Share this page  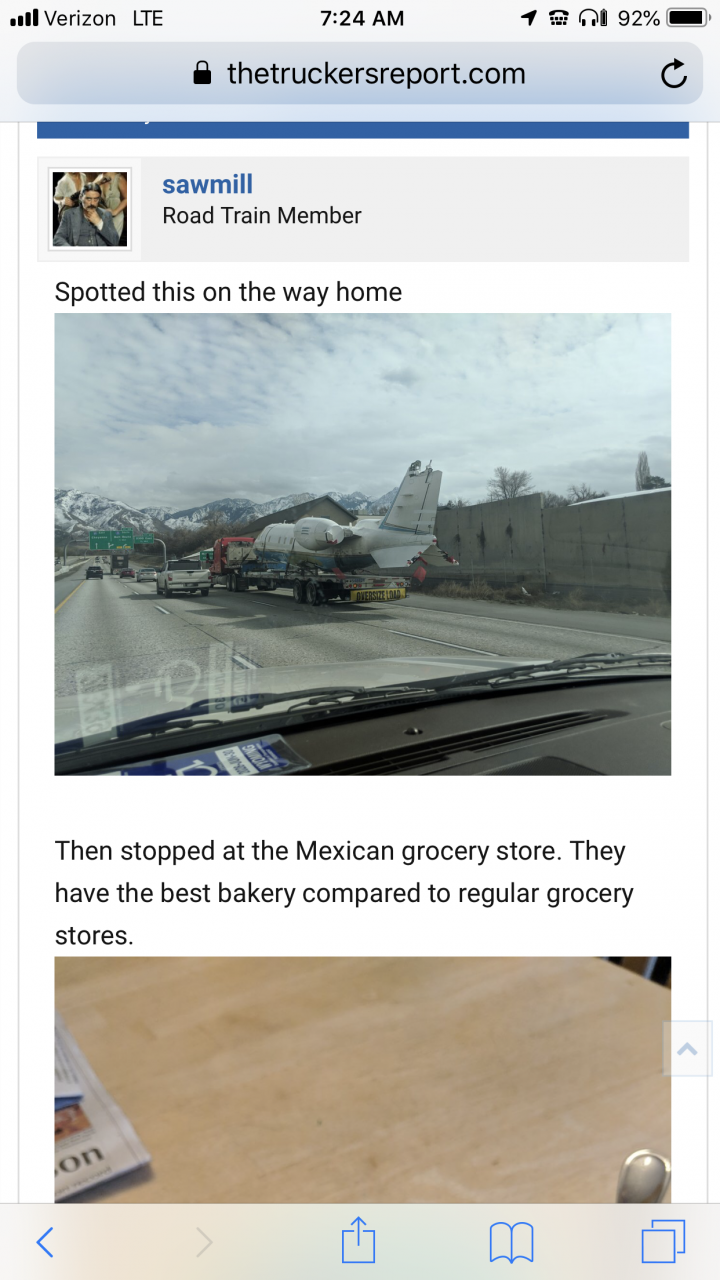coord(358,1242)
